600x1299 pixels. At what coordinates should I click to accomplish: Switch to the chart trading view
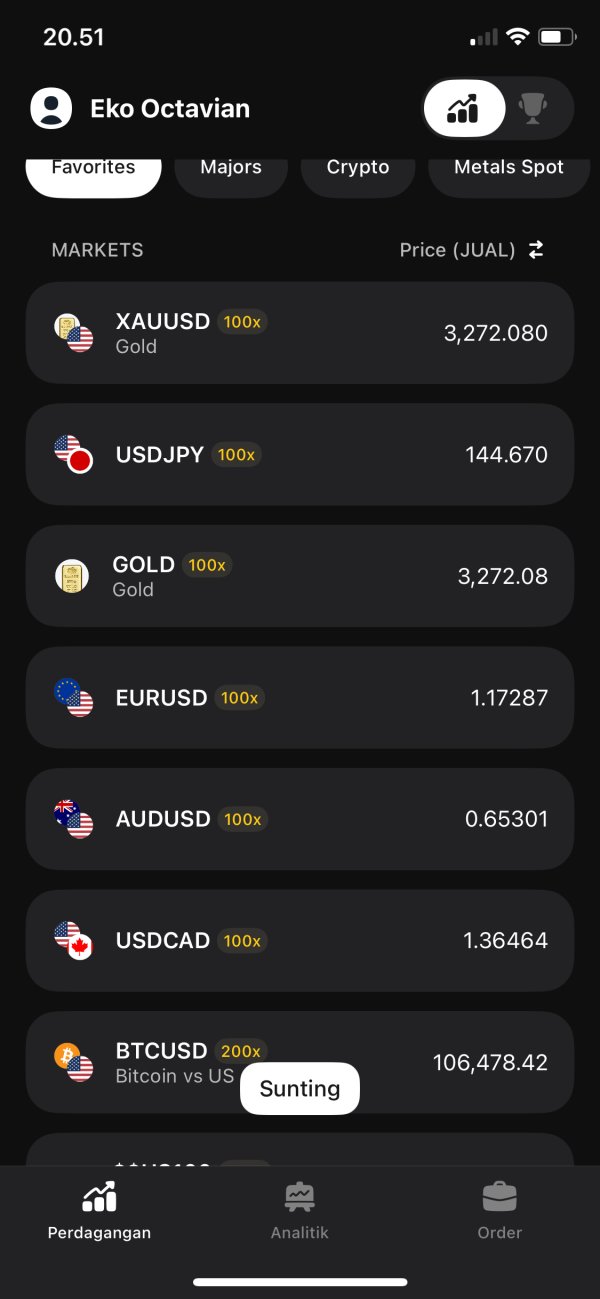pyautogui.click(x=463, y=108)
